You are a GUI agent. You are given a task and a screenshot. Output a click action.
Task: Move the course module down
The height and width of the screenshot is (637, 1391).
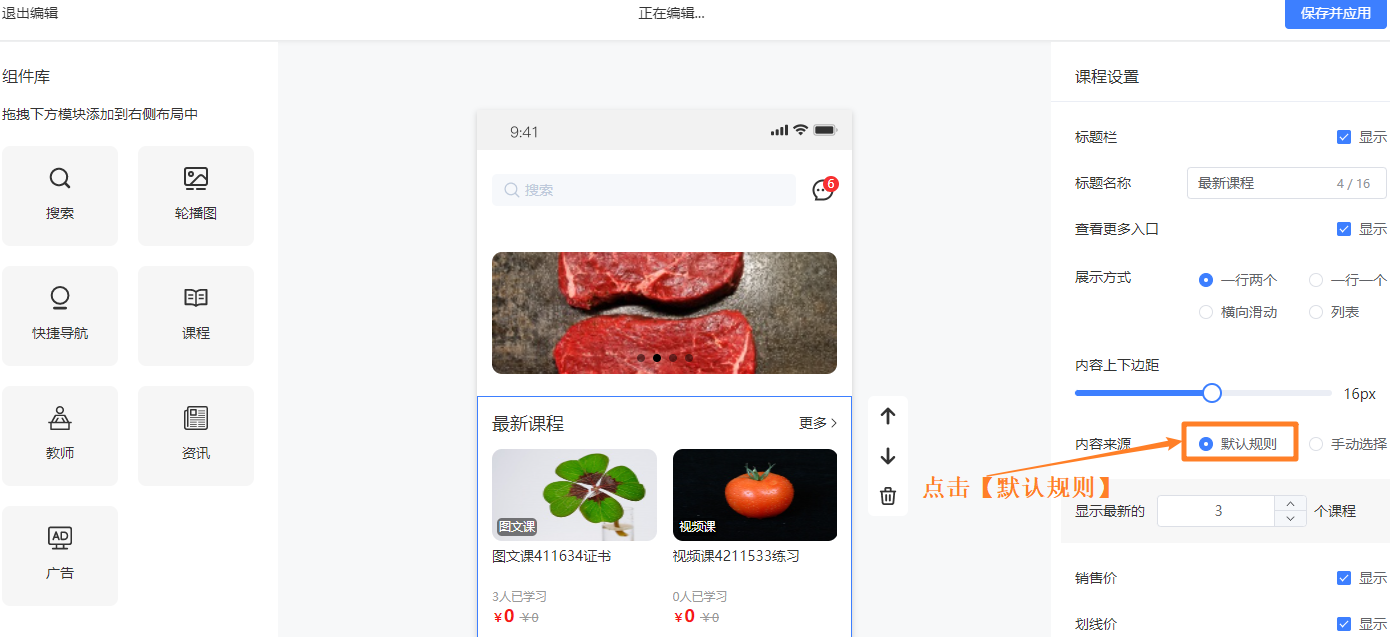point(887,456)
